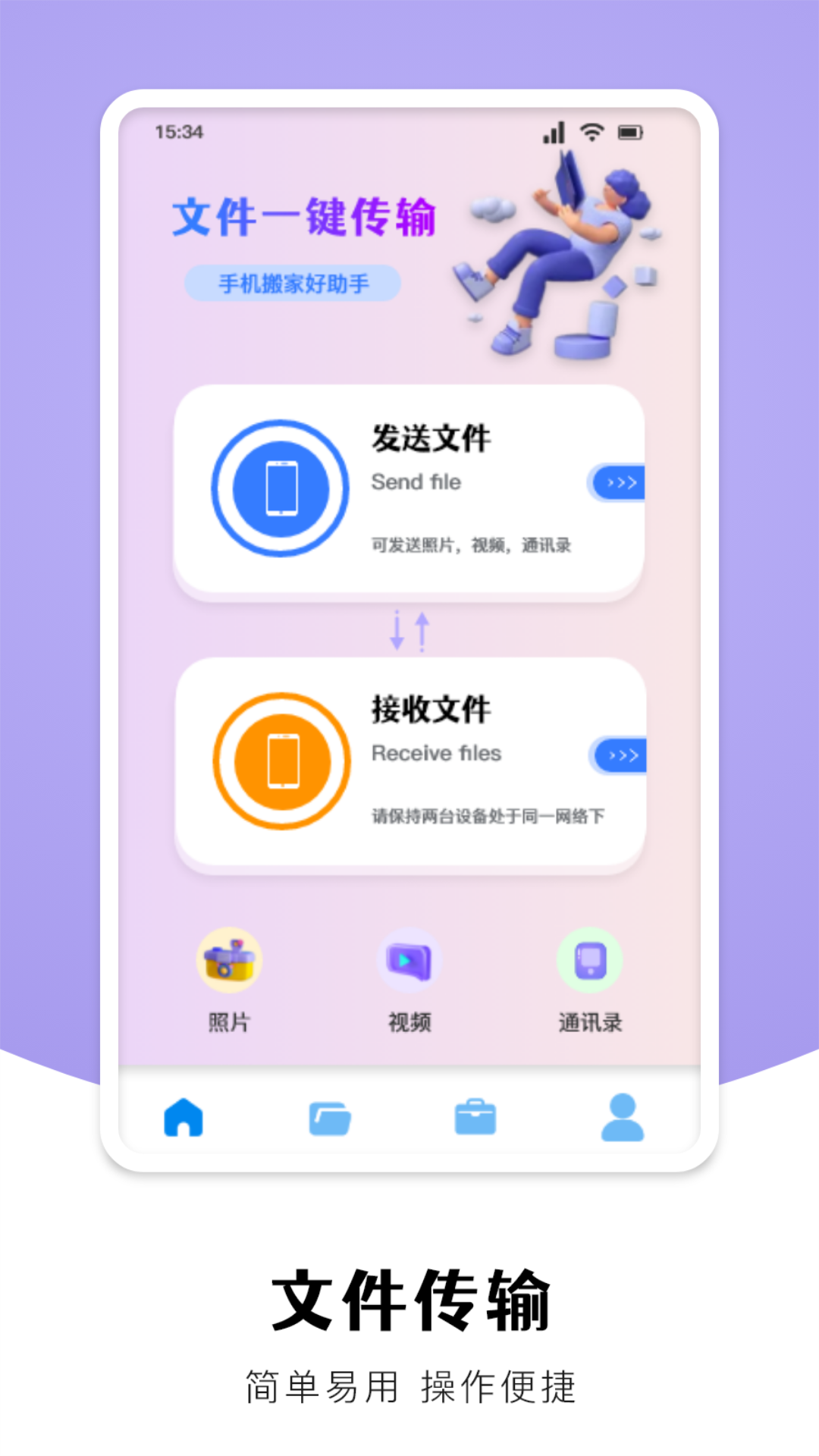Screen dimensions: 819x1456
Task: Tap the orange Receive files phone icon
Action: 281,761
